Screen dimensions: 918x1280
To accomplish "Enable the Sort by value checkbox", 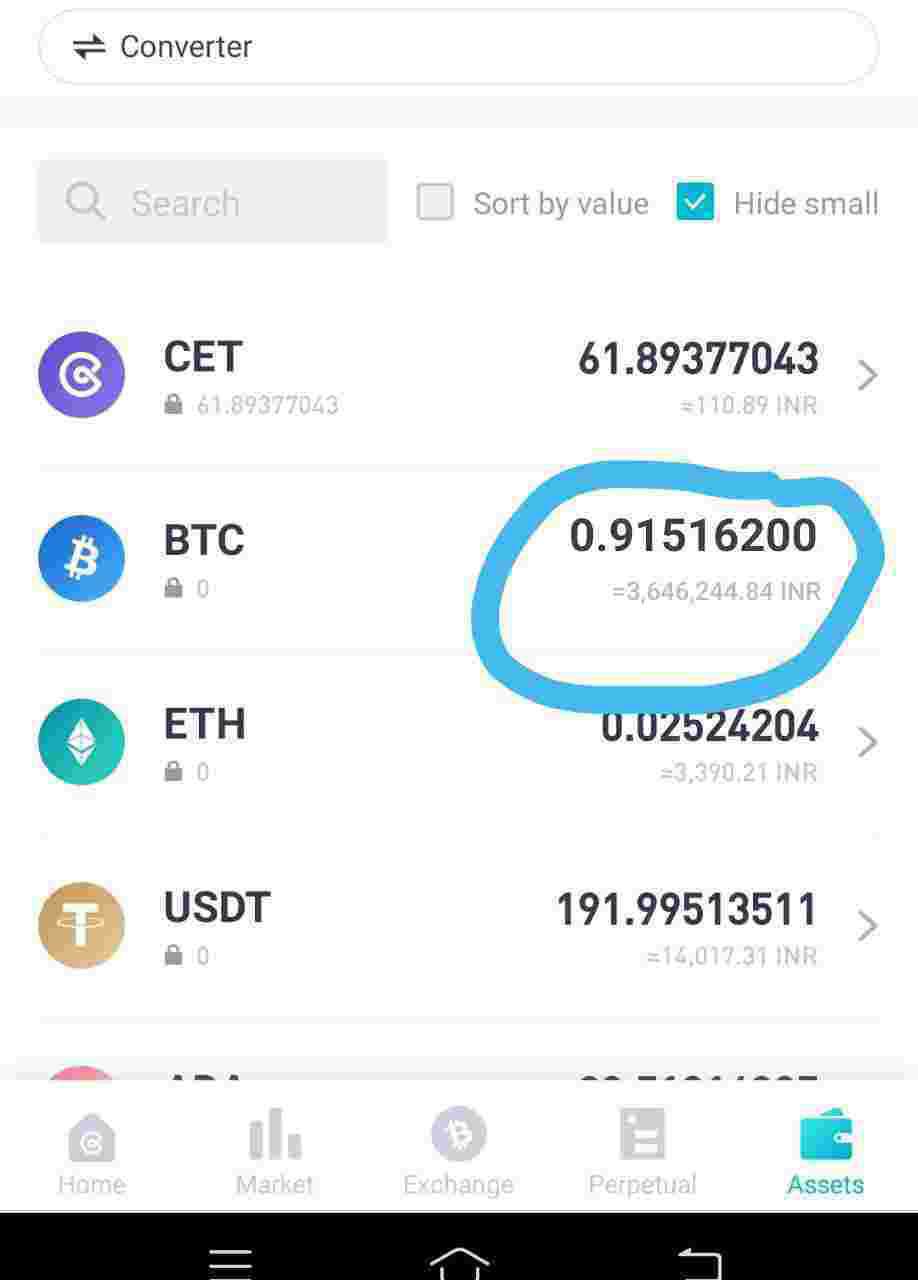I will [435, 202].
